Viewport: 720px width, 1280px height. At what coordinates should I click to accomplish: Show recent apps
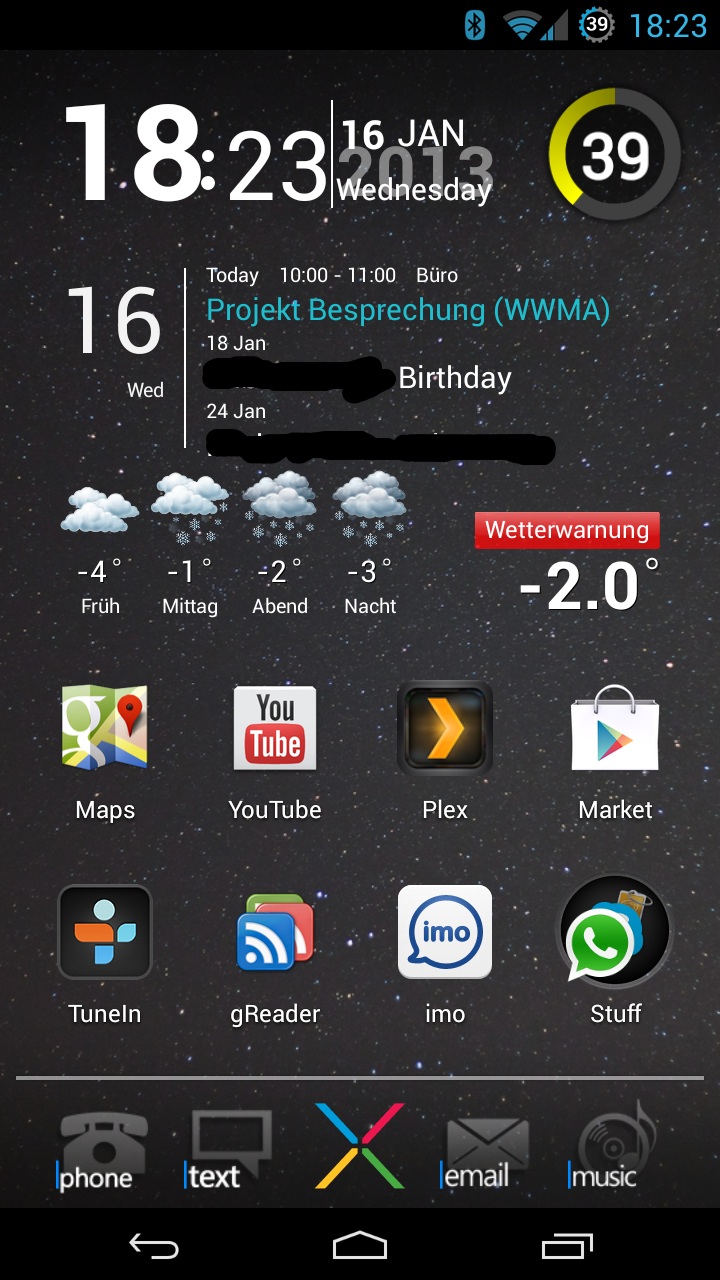click(x=567, y=1245)
